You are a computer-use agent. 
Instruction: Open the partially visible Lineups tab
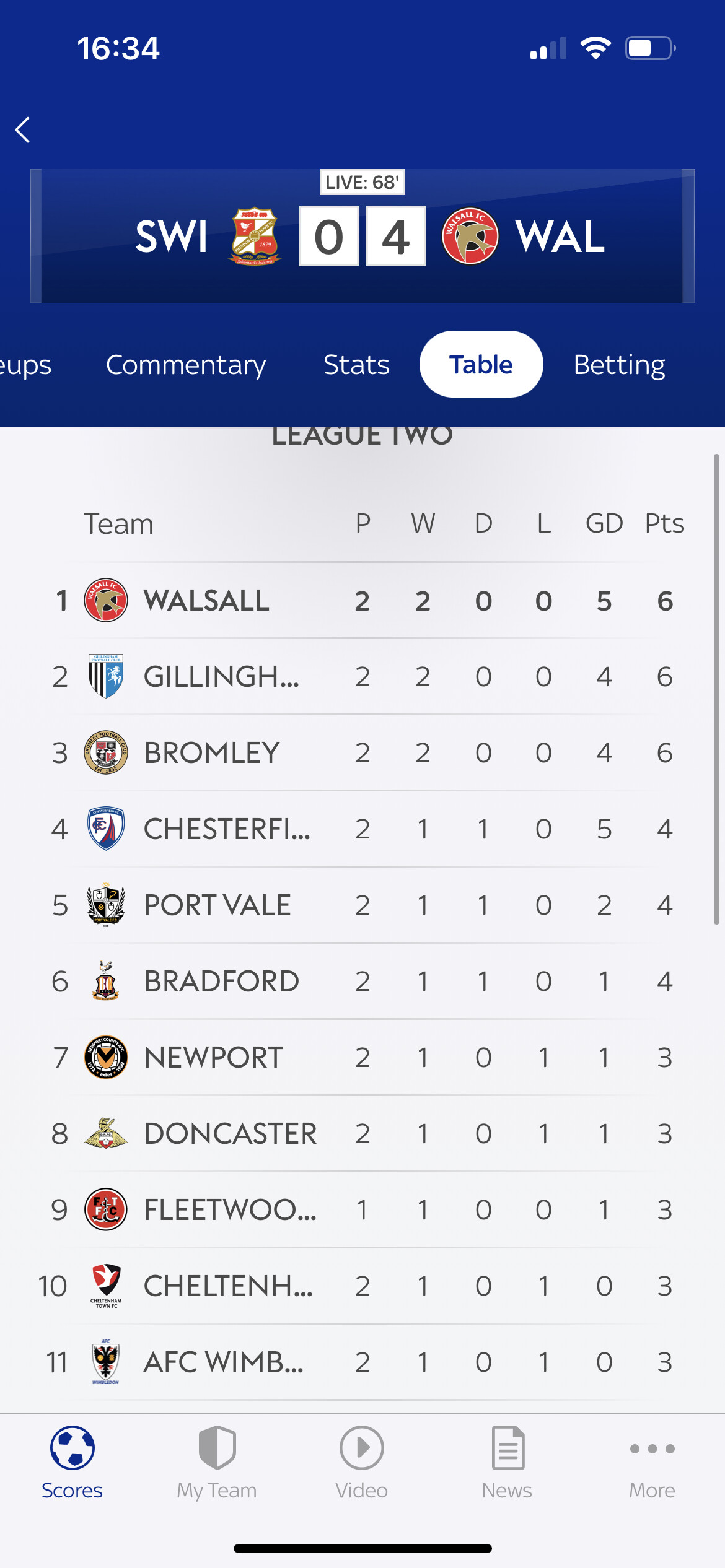25,365
